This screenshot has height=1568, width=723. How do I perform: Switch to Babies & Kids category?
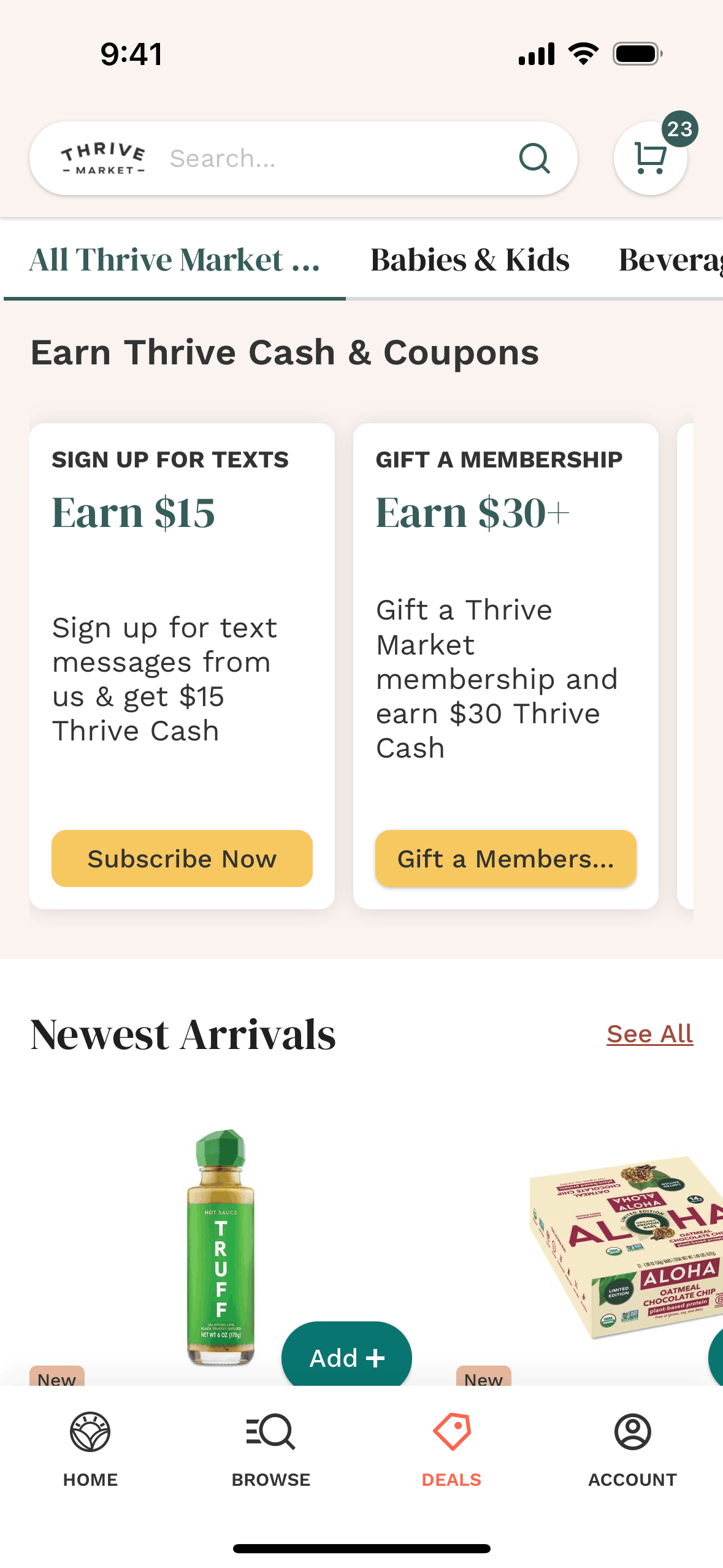point(470,260)
